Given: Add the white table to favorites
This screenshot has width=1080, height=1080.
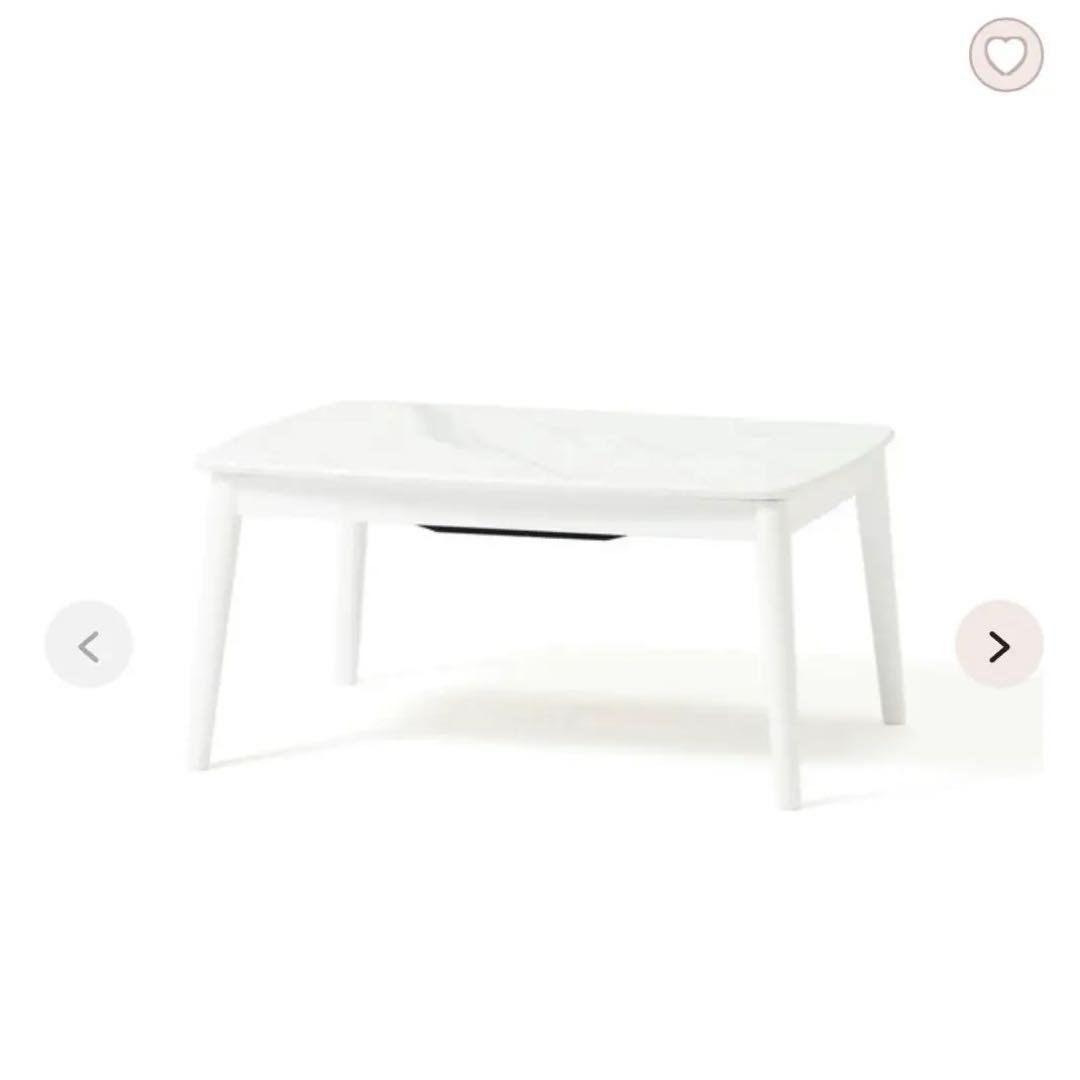Looking at the screenshot, I should click(1005, 55).
